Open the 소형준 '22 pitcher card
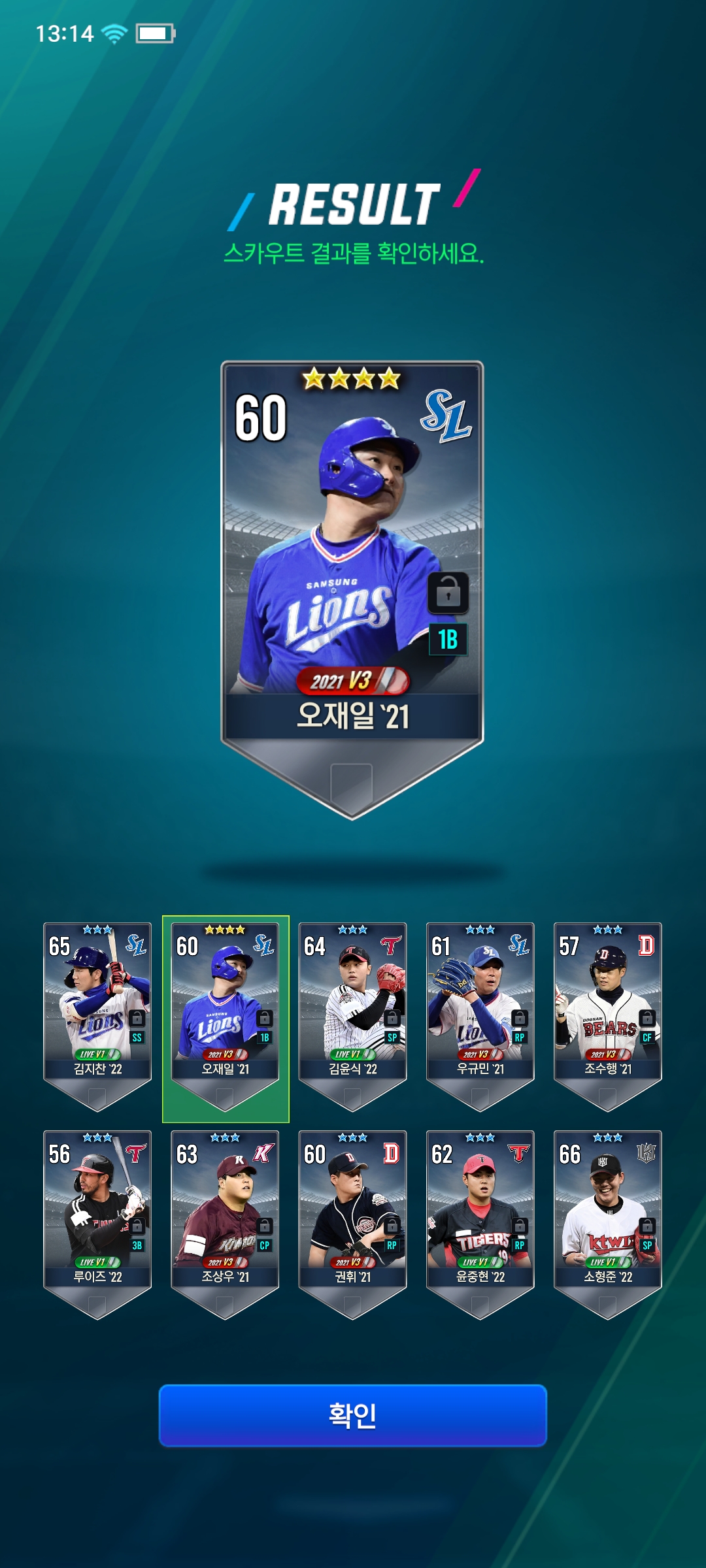This screenshot has width=706, height=1568. tap(607, 1214)
